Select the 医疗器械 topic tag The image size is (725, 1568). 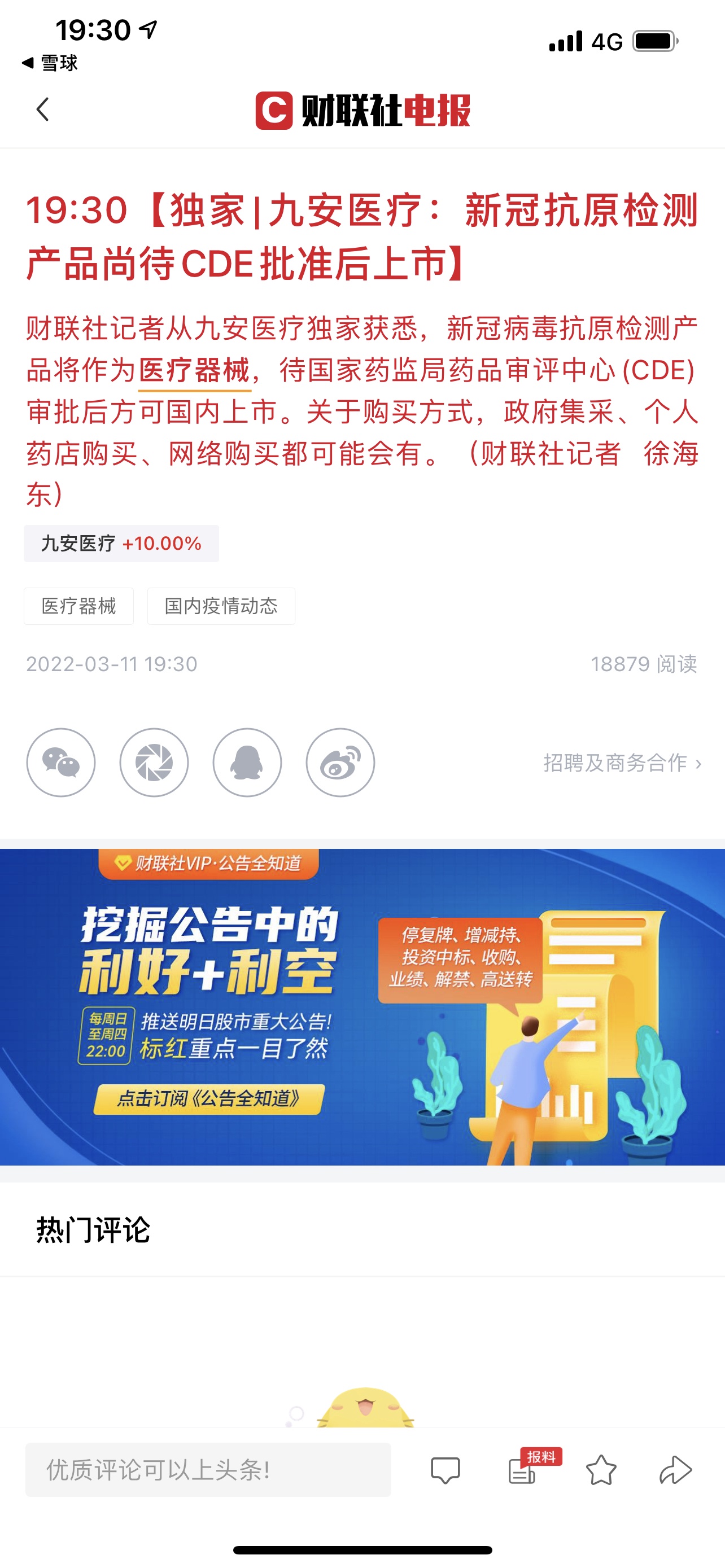click(78, 606)
